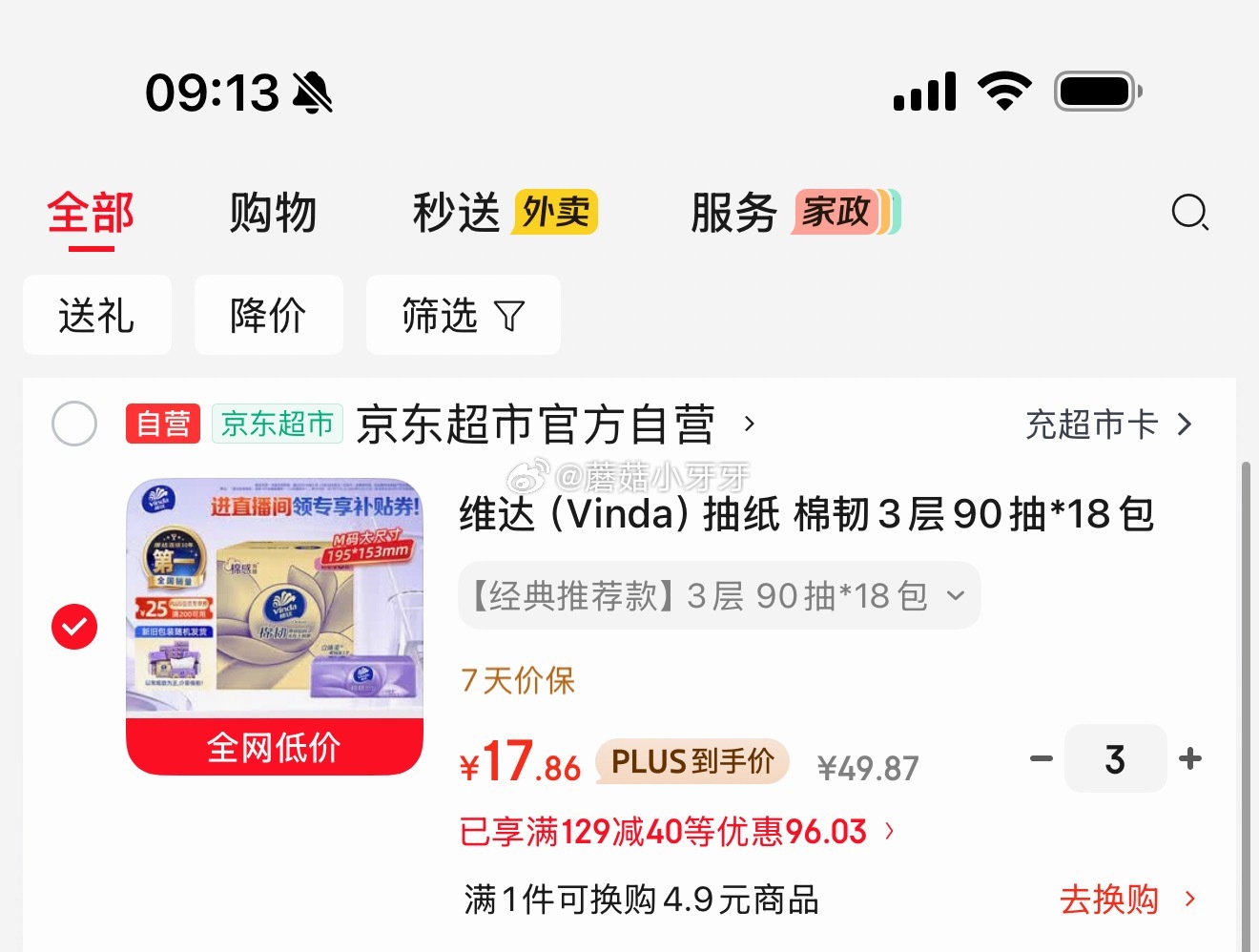This screenshot has height=952, width=1259.
Task: Select the 送礼 chip
Action: [96, 315]
